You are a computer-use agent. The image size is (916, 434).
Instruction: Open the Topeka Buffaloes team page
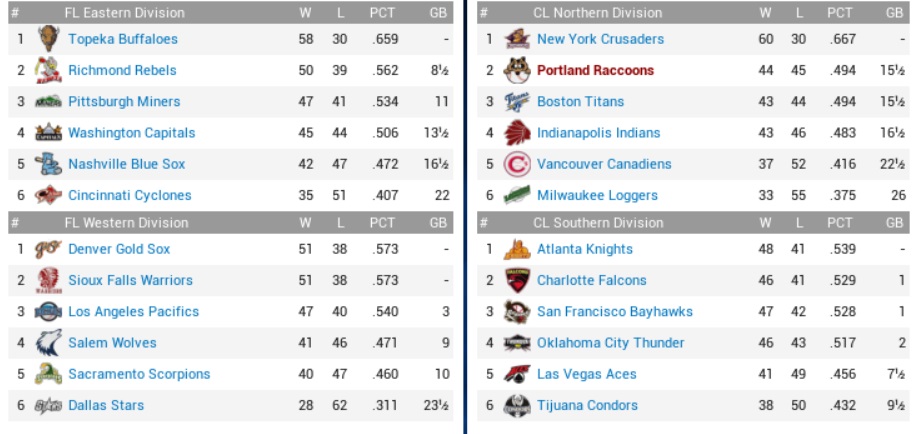click(122, 39)
